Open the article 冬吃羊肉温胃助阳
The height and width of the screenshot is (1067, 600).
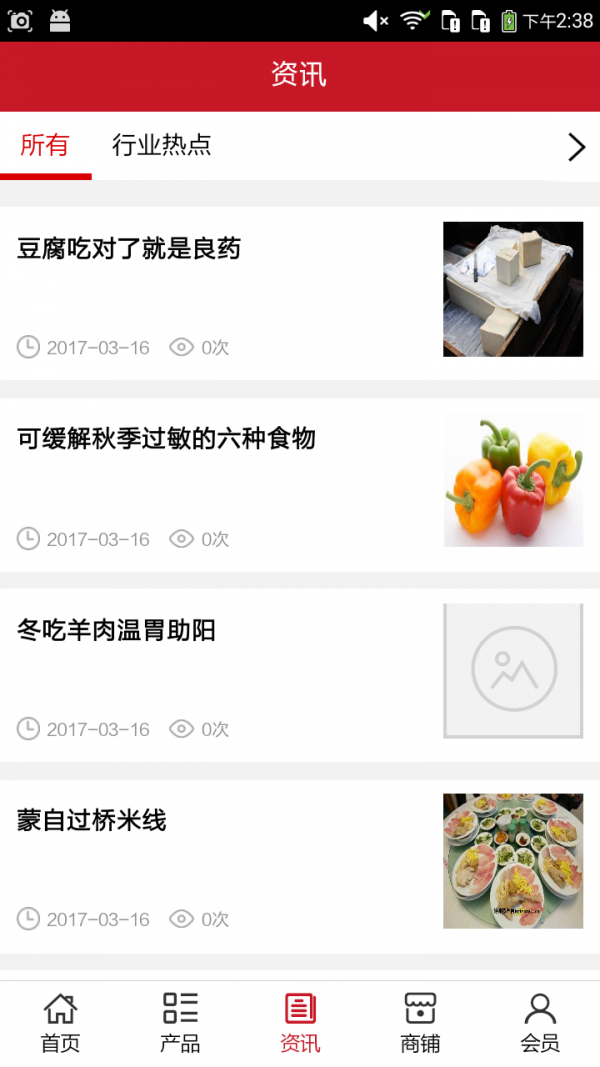(116, 630)
